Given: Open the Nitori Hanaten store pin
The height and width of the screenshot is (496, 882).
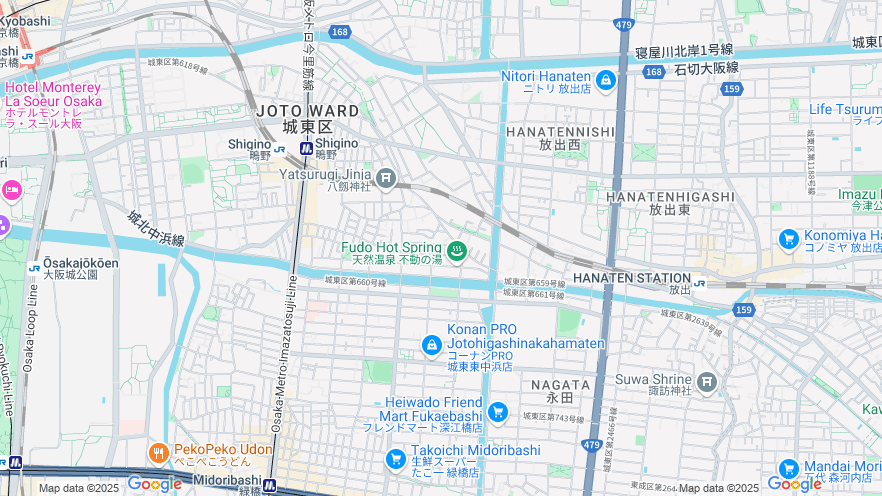Looking at the screenshot, I should (605, 80).
